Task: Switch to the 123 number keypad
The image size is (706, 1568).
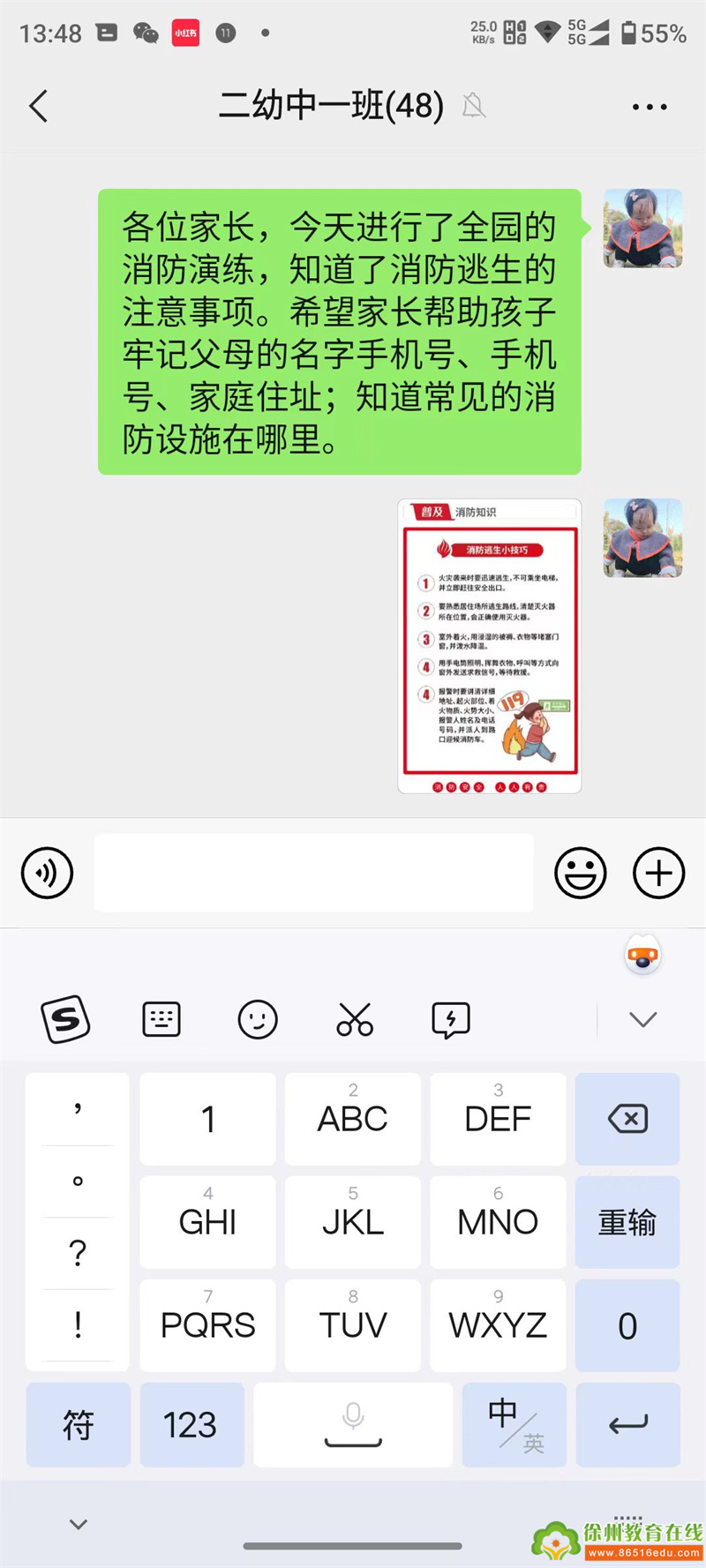Action: [191, 1424]
